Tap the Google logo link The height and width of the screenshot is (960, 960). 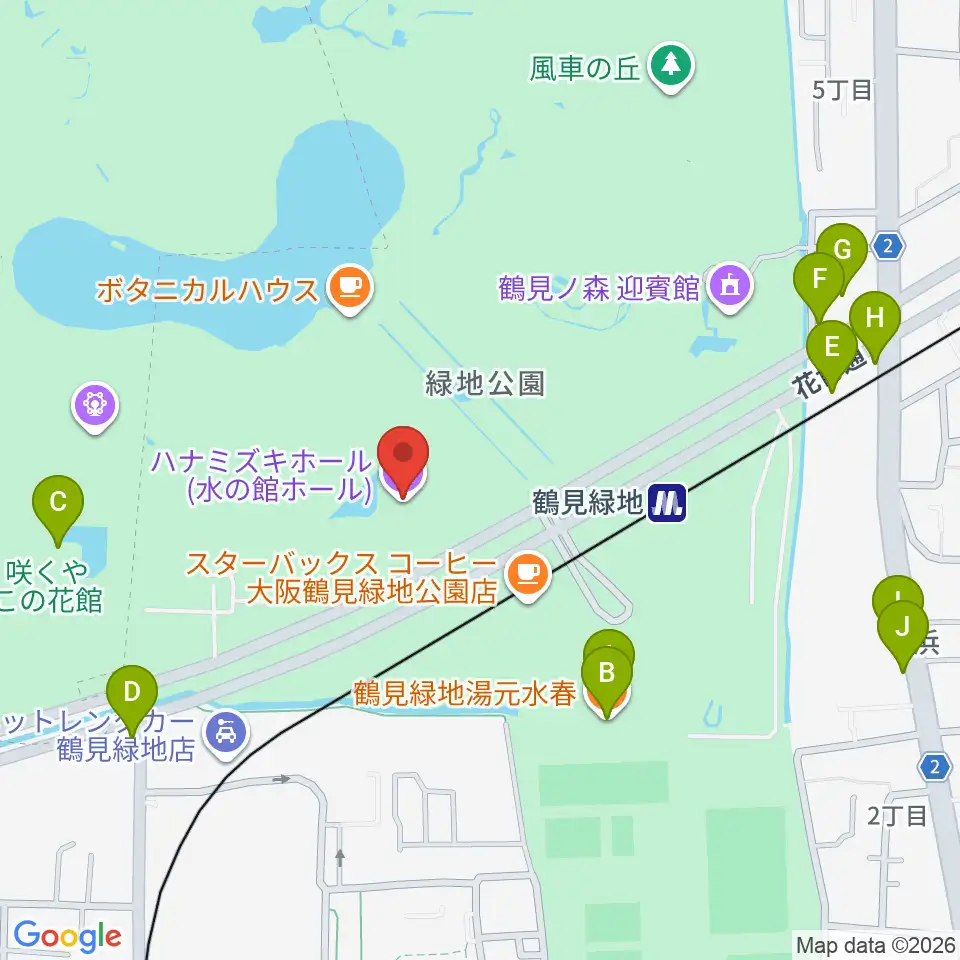[x=67, y=936]
